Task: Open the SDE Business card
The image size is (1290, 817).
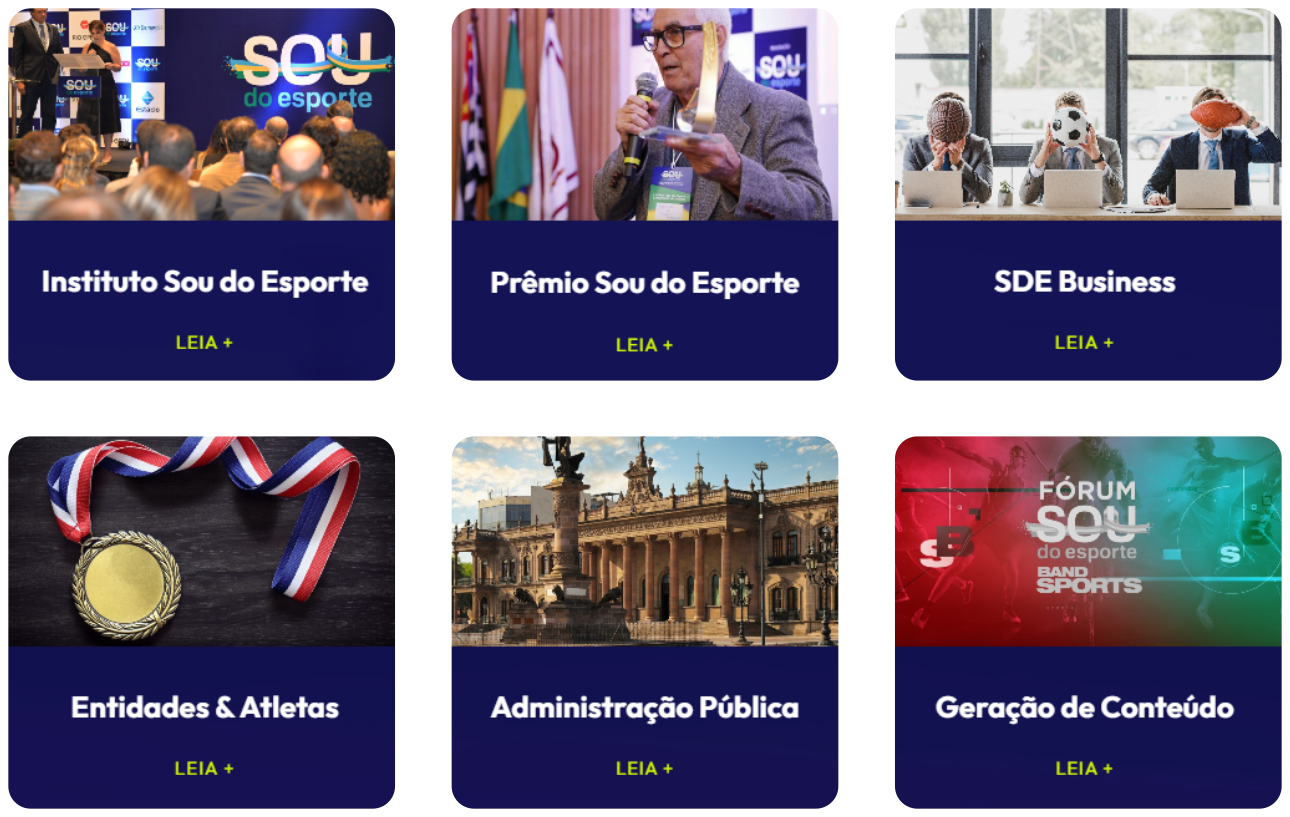Action: tap(1084, 281)
